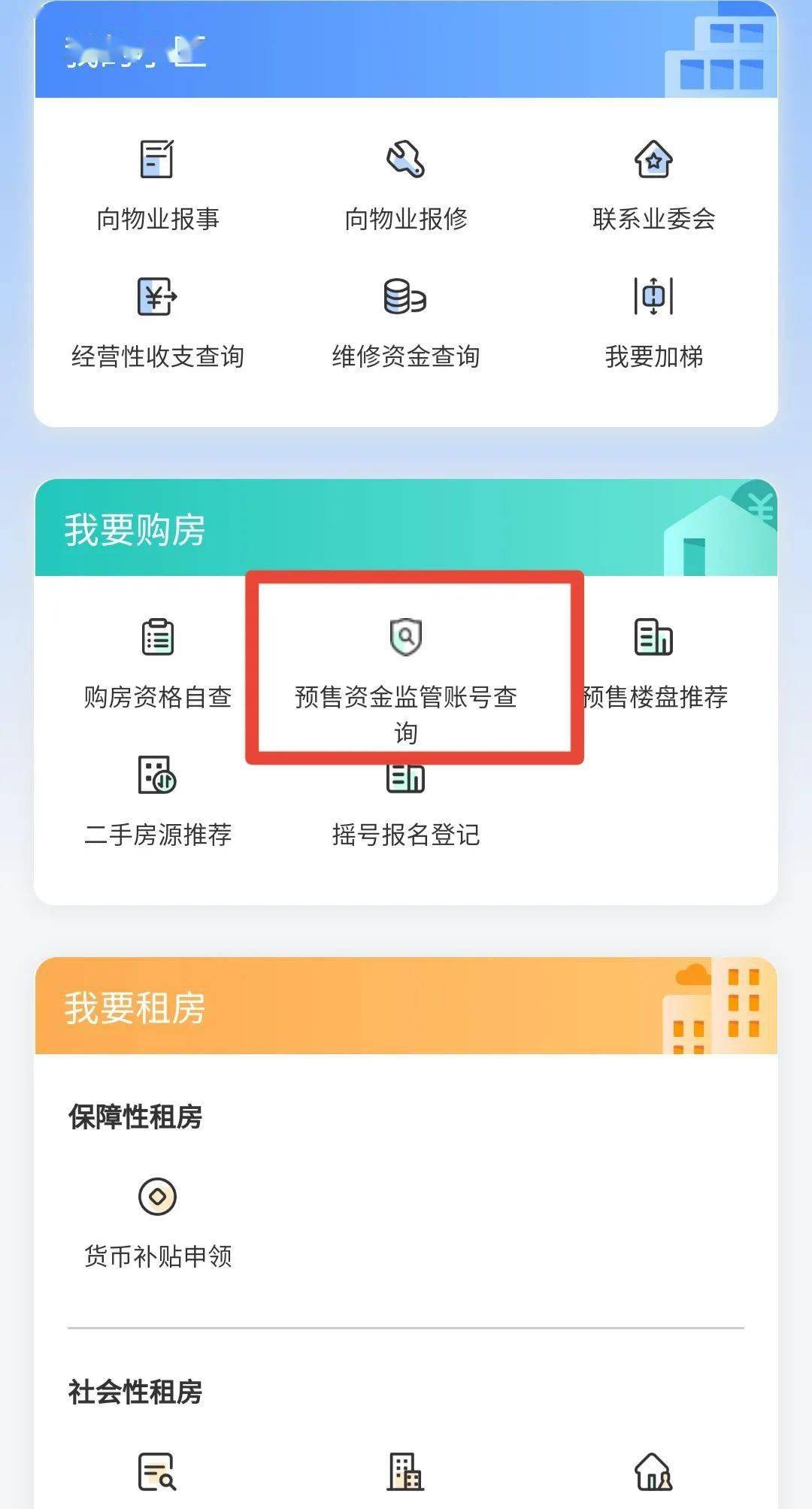Image resolution: width=812 pixels, height=1509 pixels.
Task: Open 经营性收支查询
Action: click(x=157, y=322)
